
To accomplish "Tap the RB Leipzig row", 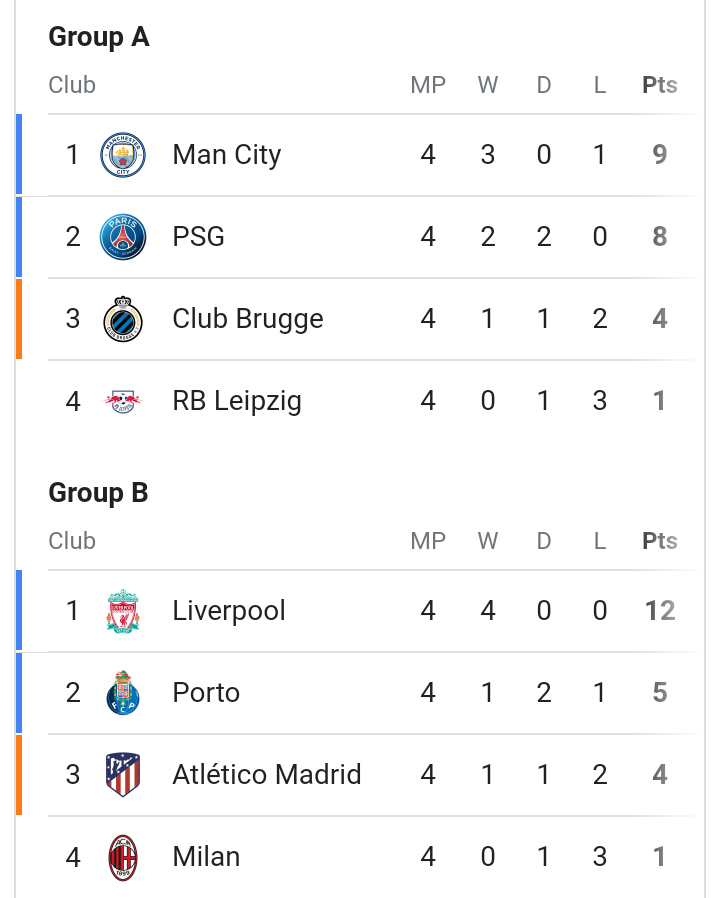I will click(x=237, y=401).
